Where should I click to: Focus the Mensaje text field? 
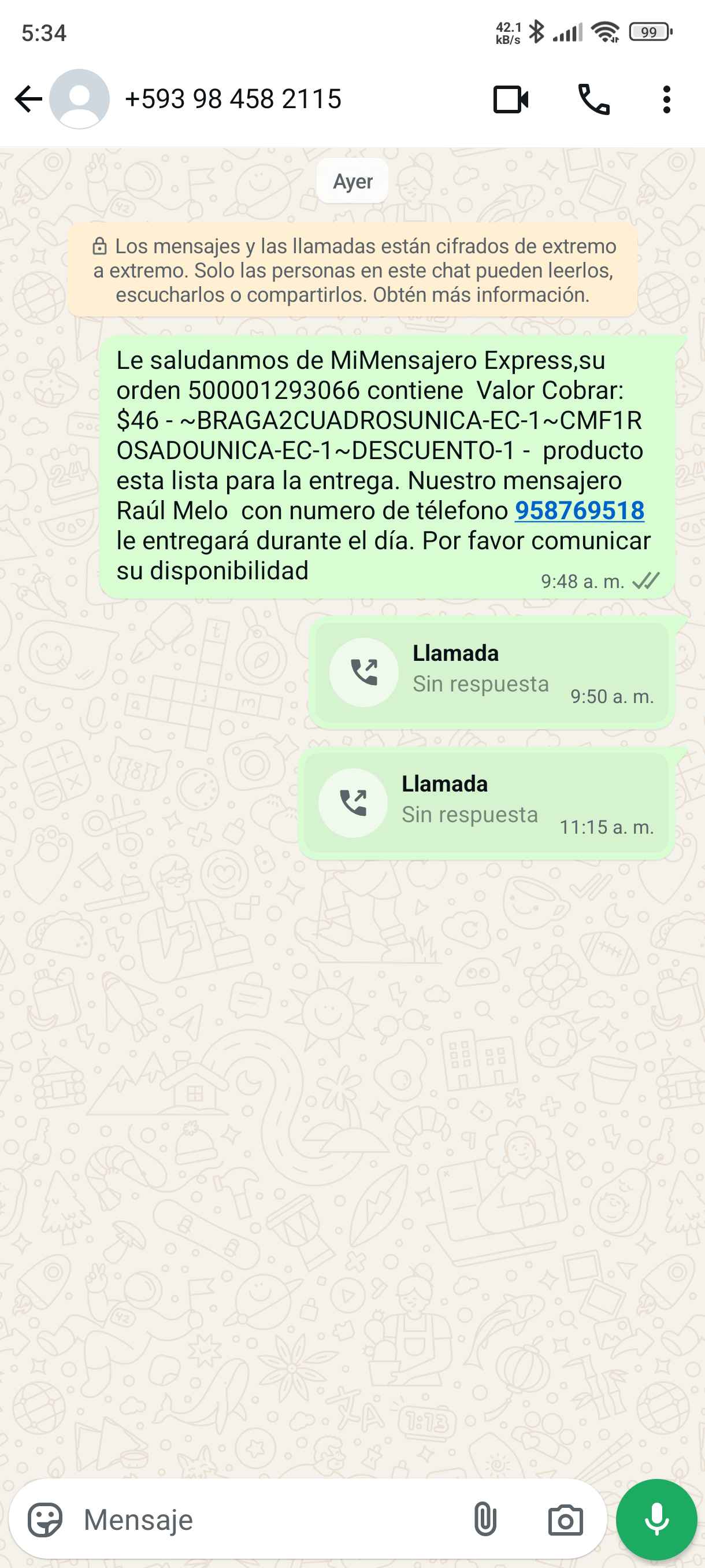point(268,1519)
